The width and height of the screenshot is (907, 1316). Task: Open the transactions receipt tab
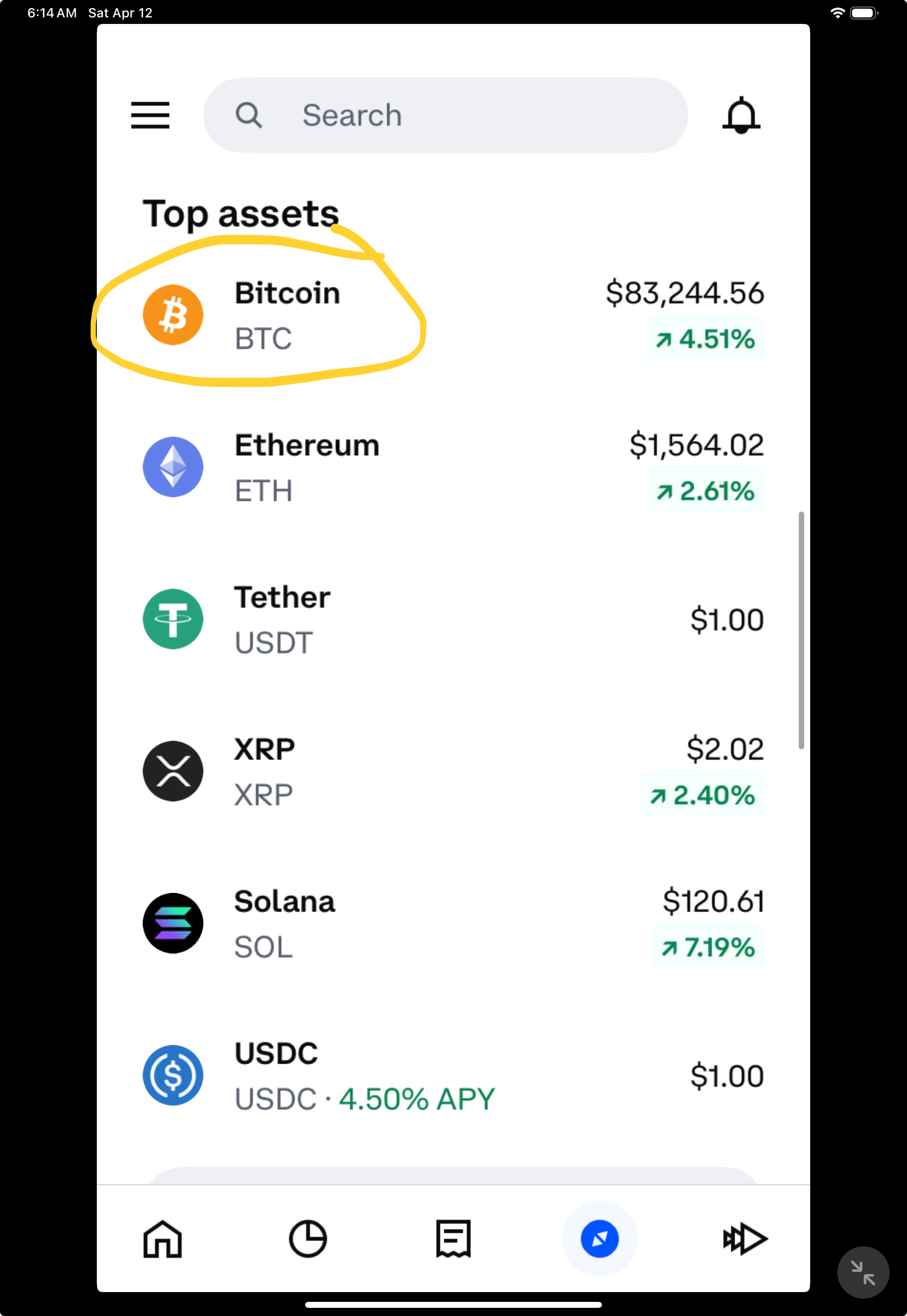(453, 1239)
